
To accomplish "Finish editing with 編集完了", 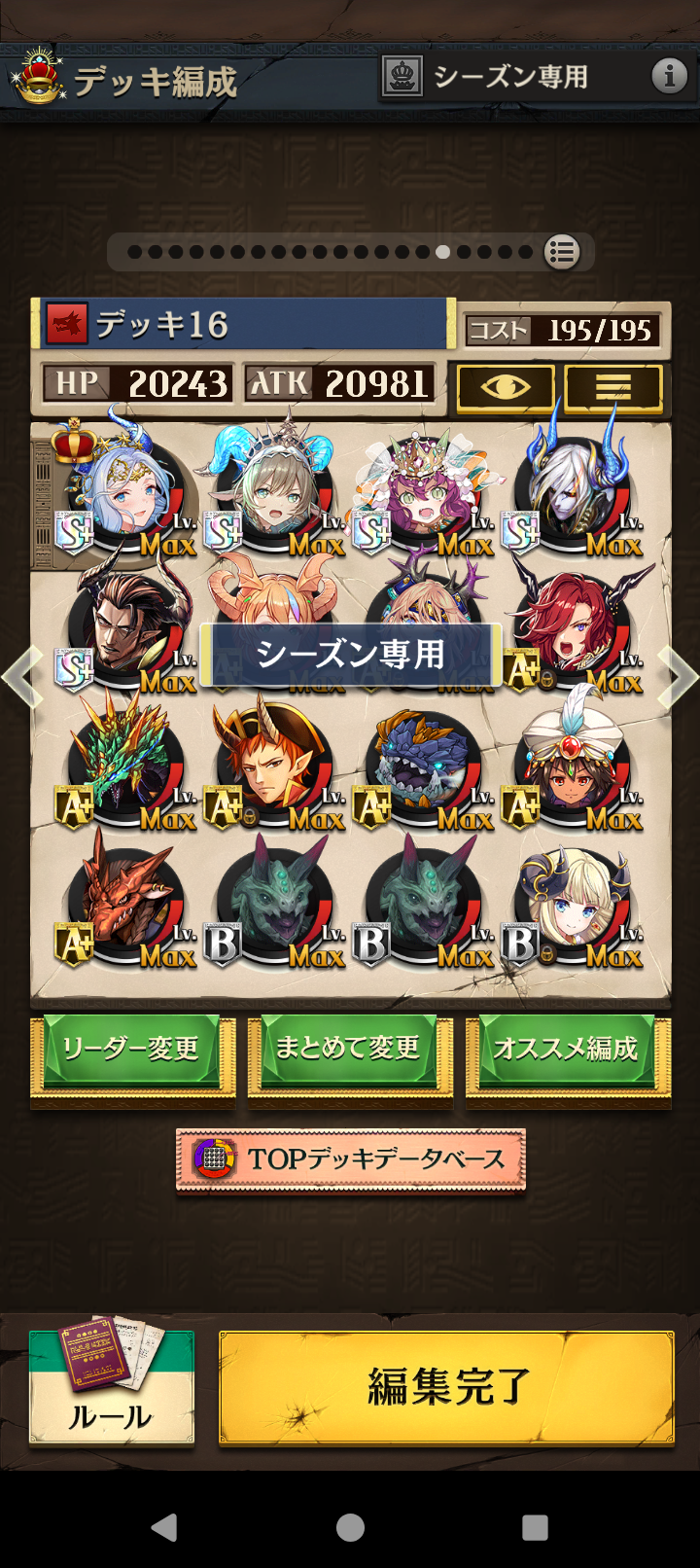I will [x=446, y=1387].
